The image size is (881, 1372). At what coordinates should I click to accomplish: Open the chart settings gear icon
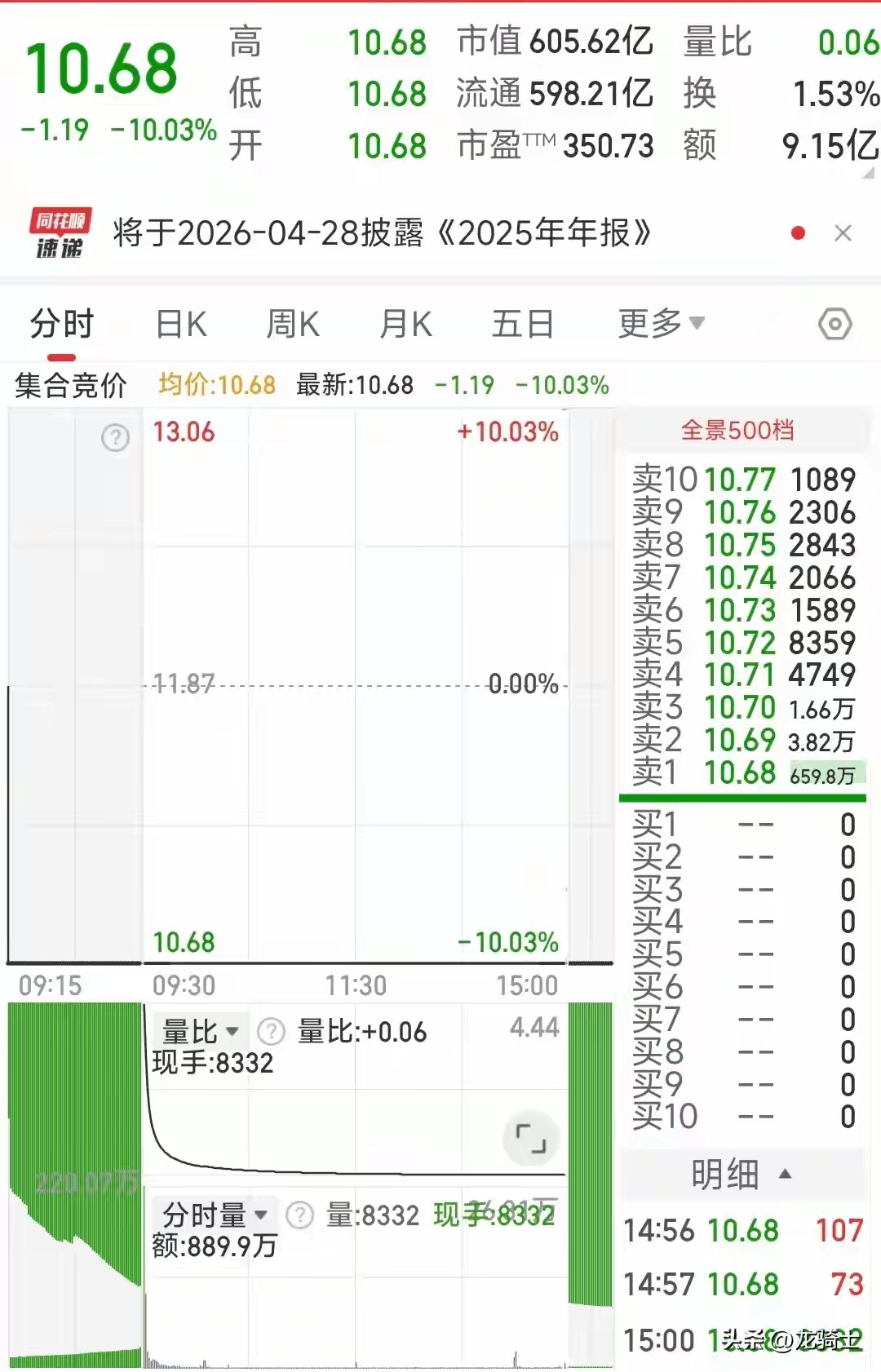pyautogui.click(x=834, y=324)
